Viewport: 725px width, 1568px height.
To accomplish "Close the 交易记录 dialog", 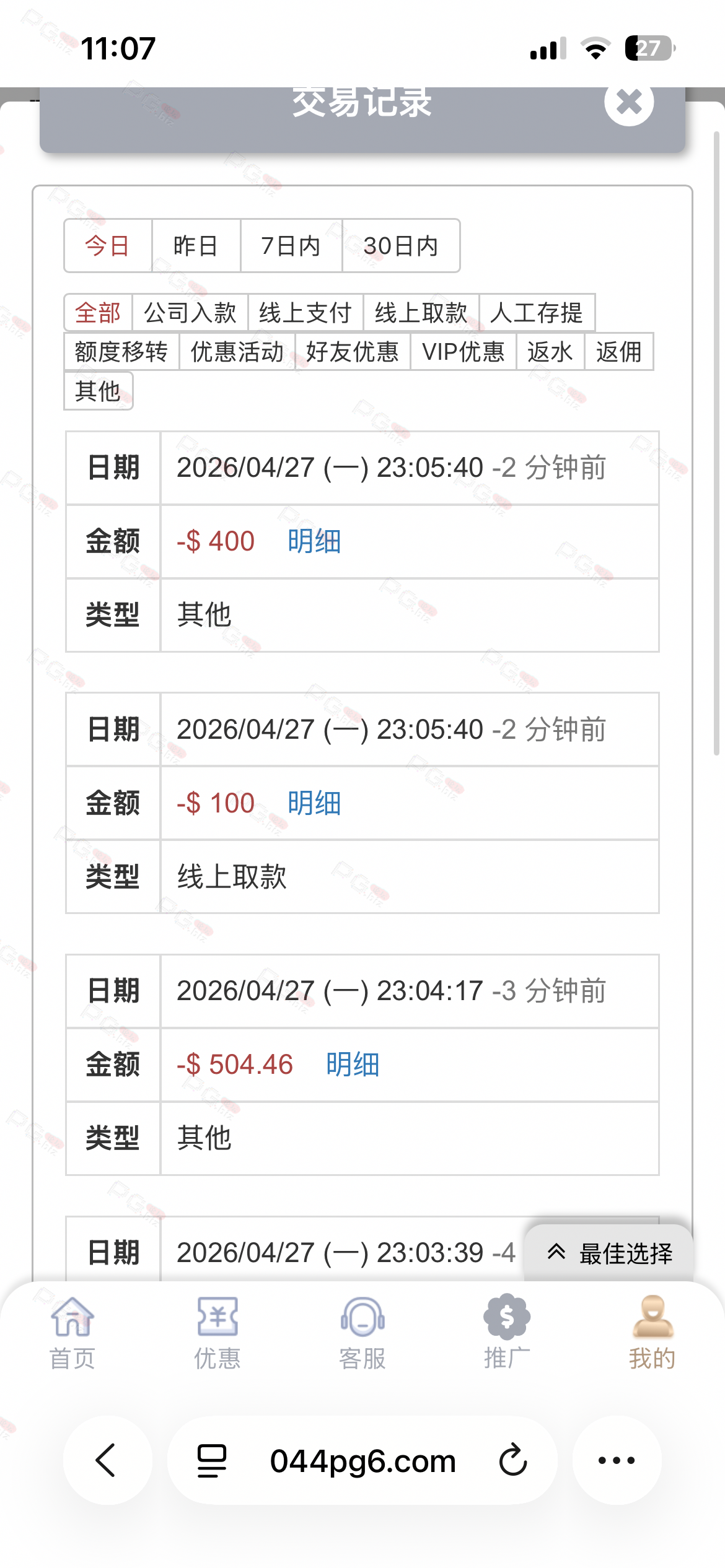I will 628,103.
